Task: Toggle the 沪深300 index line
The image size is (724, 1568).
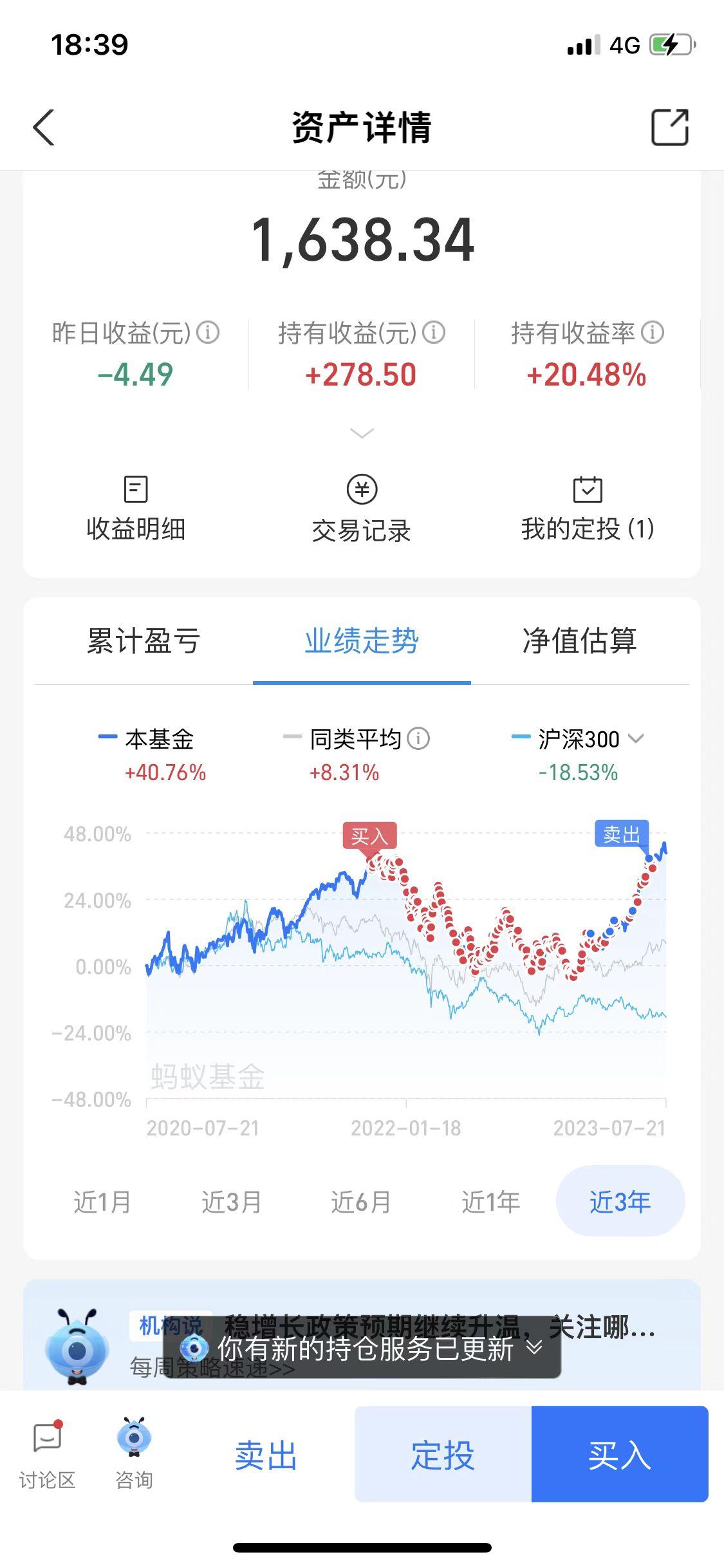Action: pyautogui.click(x=576, y=740)
